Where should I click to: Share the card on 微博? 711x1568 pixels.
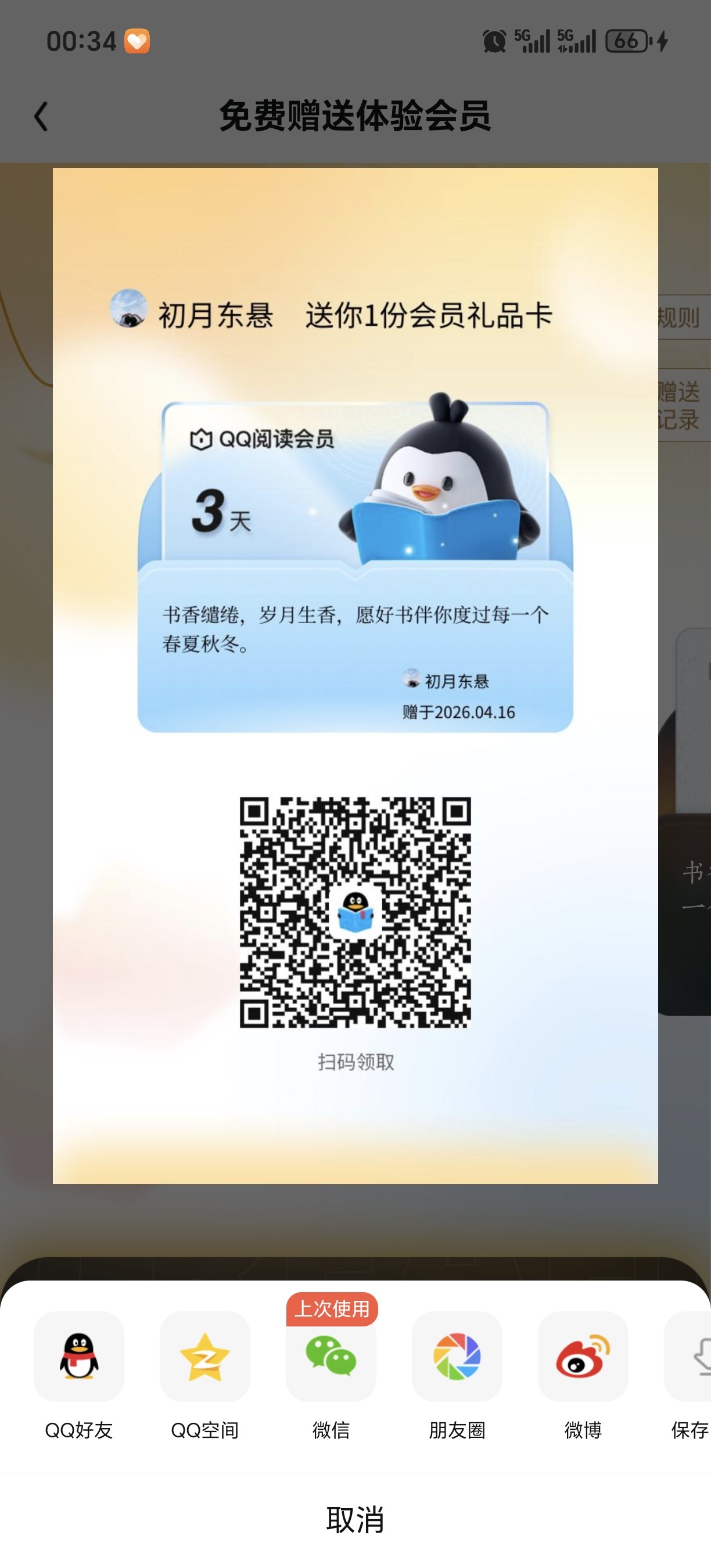[x=583, y=1356]
